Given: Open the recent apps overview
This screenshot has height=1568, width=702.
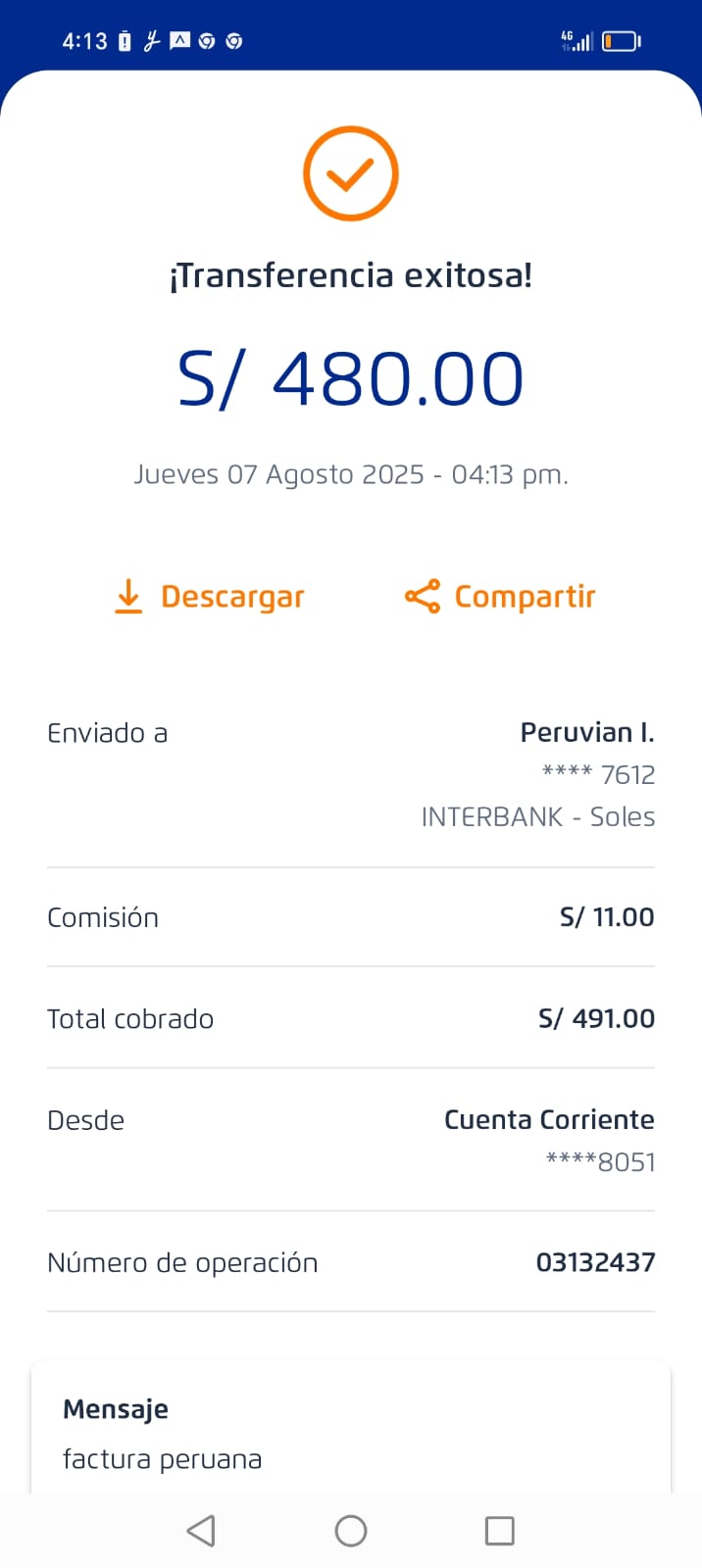Looking at the screenshot, I should [x=499, y=1530].
